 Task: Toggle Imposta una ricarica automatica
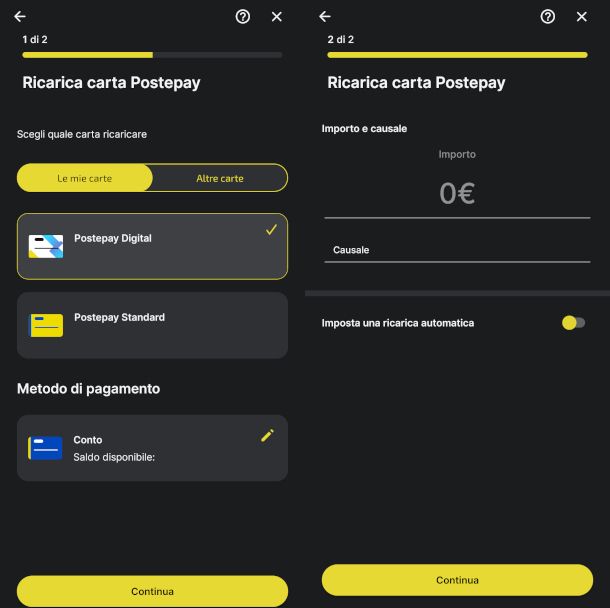573,323
